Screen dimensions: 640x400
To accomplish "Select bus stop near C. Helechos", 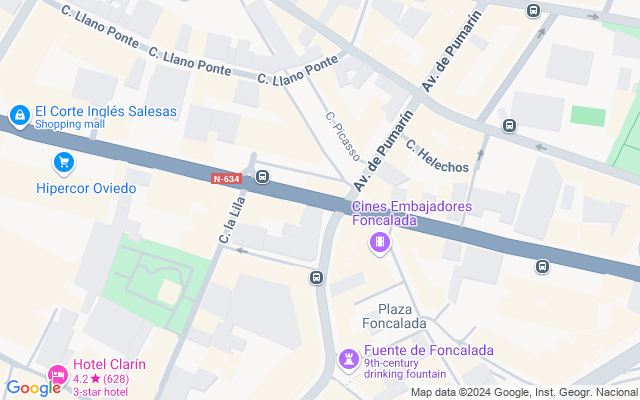I will (509, 126).
